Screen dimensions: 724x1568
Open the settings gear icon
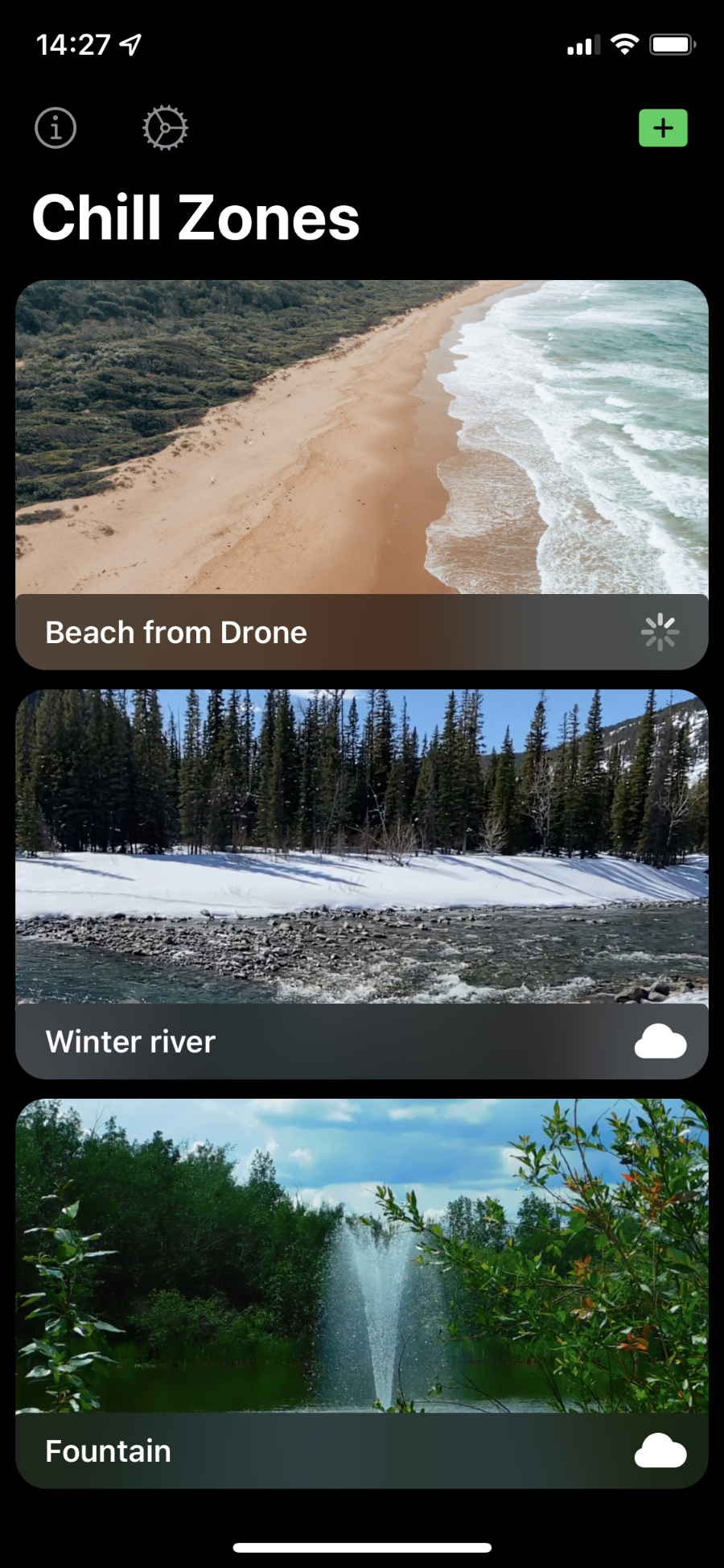pyautogui.click(x=165, y=128)
